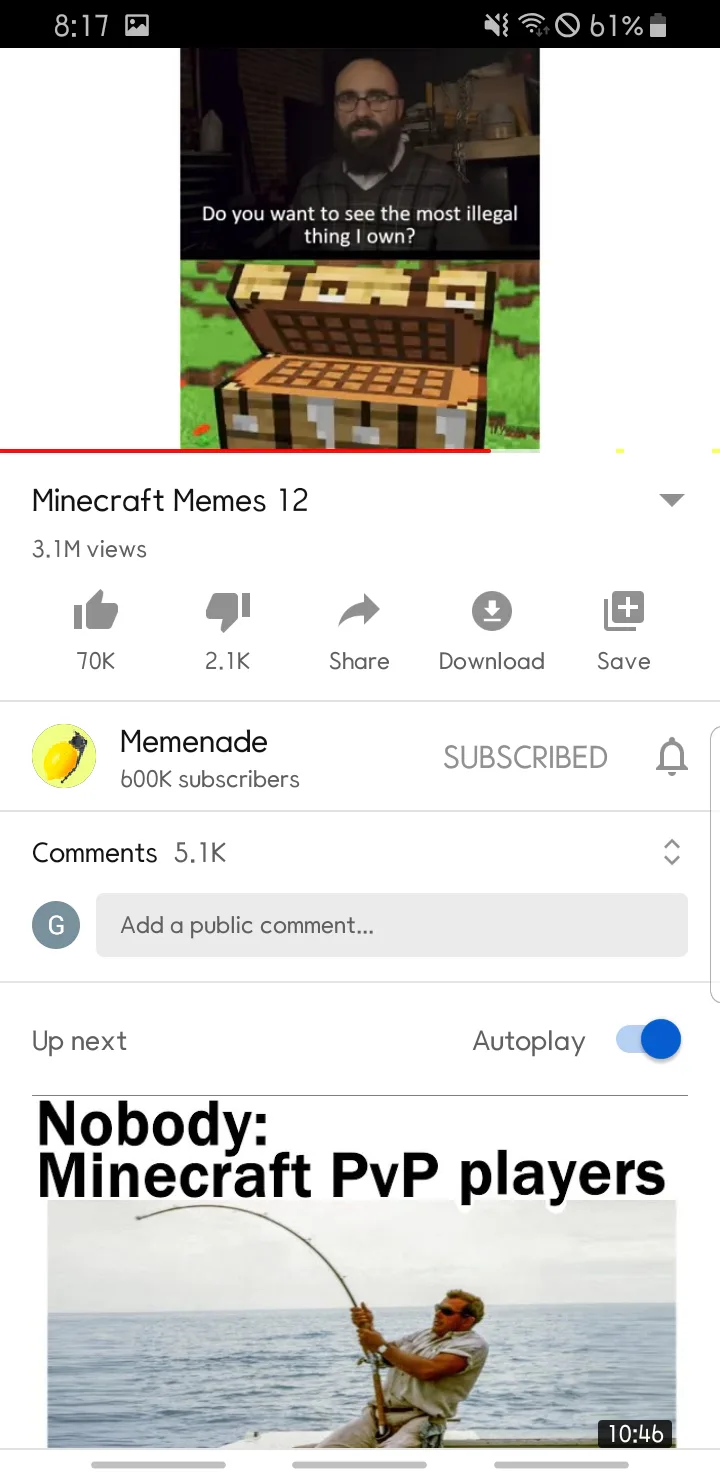Tap the Add a public comment field
The width and height of the screenshot is (720, 1480).
391,925
